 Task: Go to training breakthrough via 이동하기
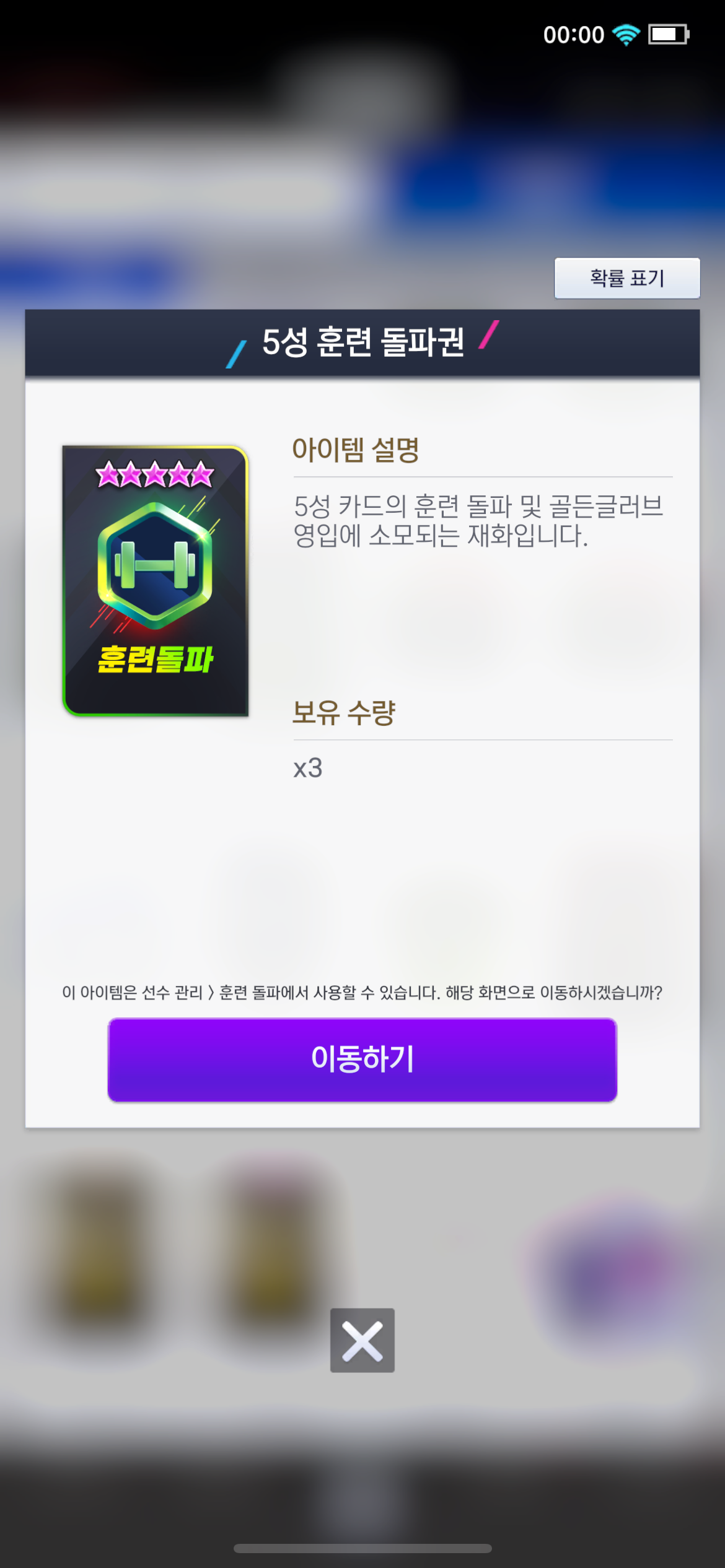point(362,1060)
